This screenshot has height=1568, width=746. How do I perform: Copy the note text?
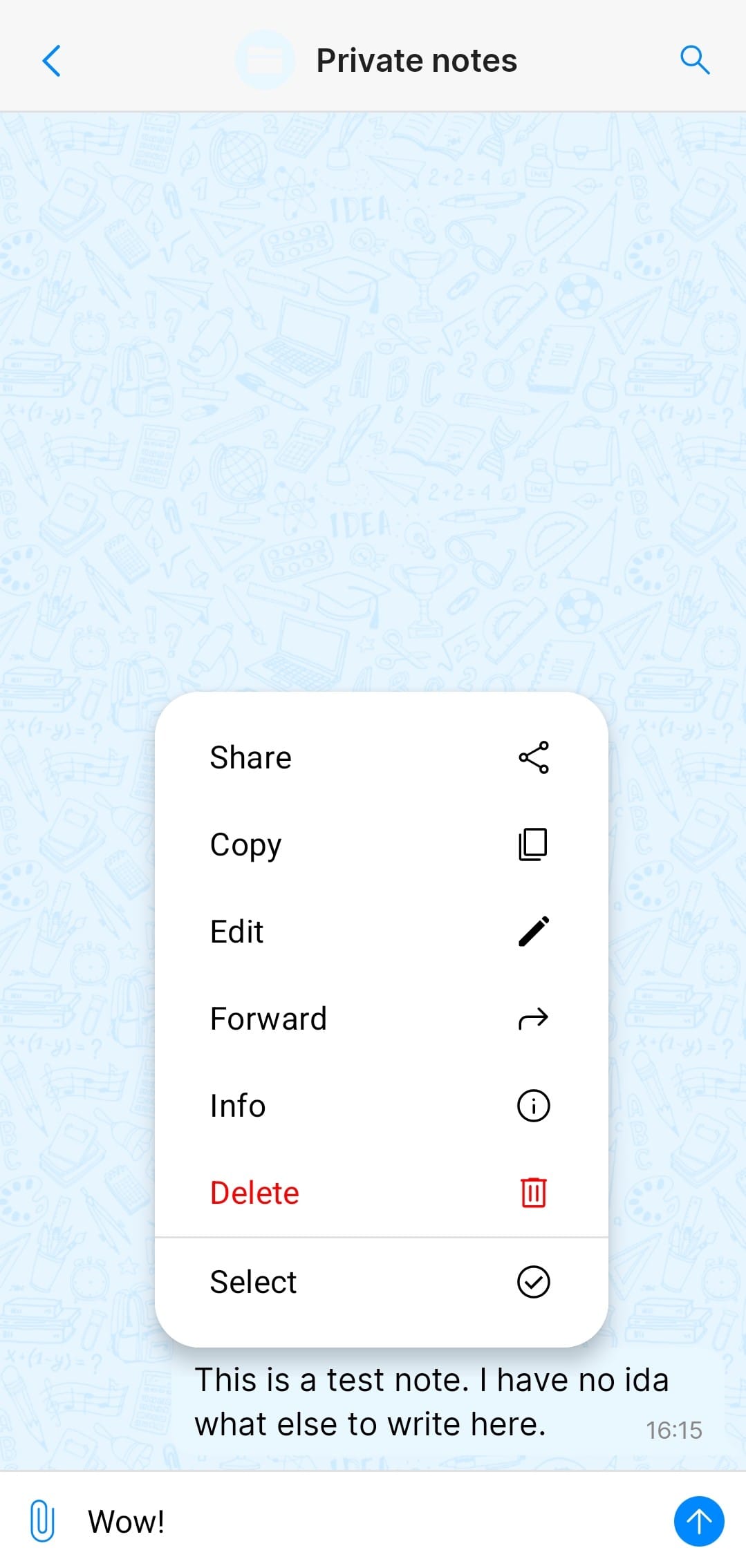[381, 844]
